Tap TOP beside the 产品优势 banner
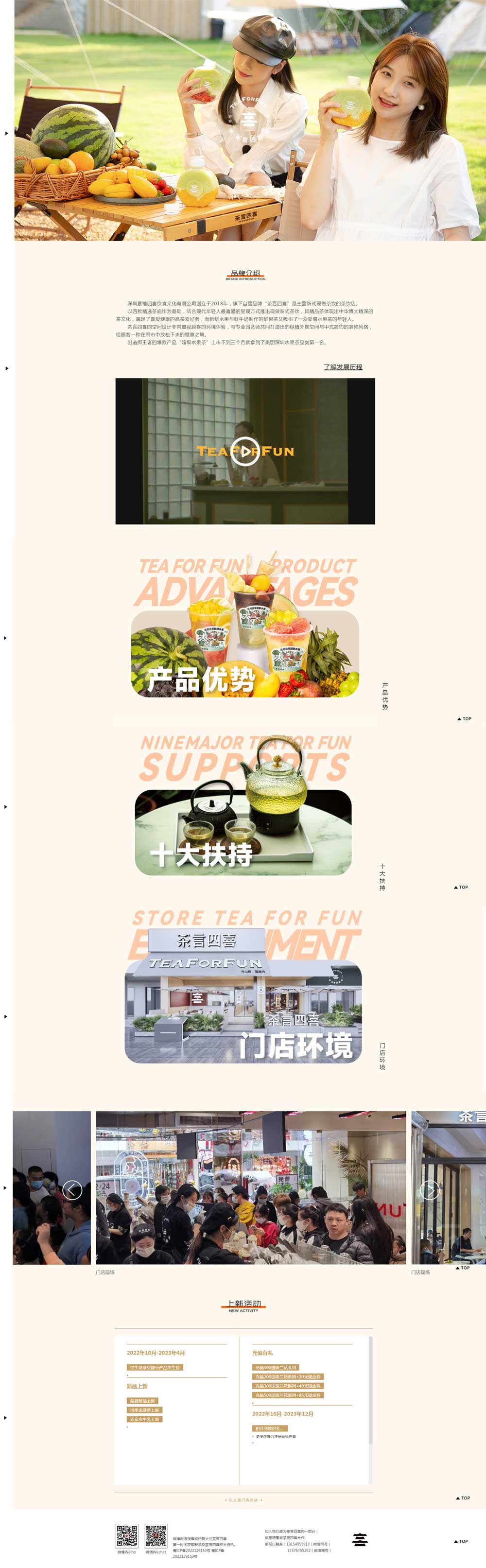The width and height of the screenshot is (486, 1568). [x=465, y=719]
